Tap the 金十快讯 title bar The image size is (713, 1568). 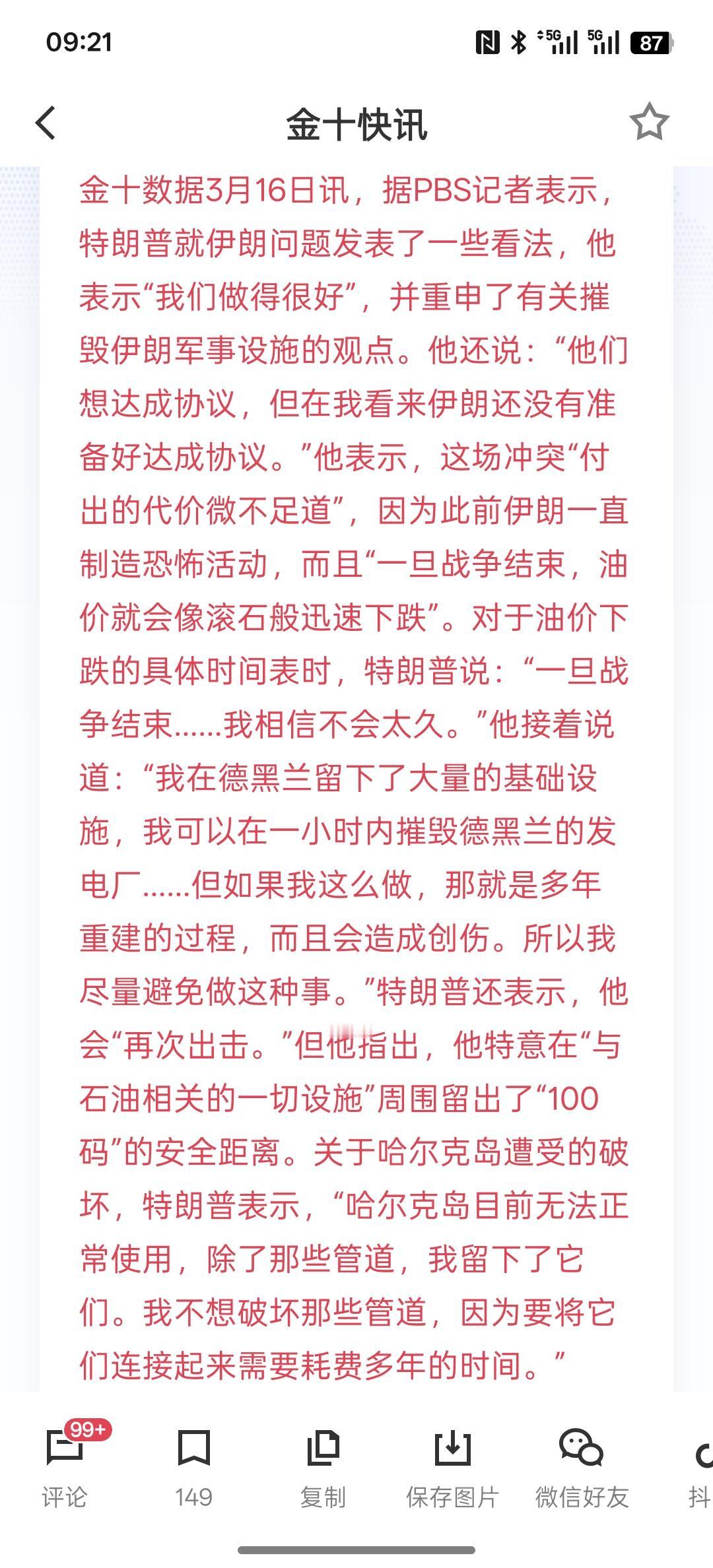356,124
